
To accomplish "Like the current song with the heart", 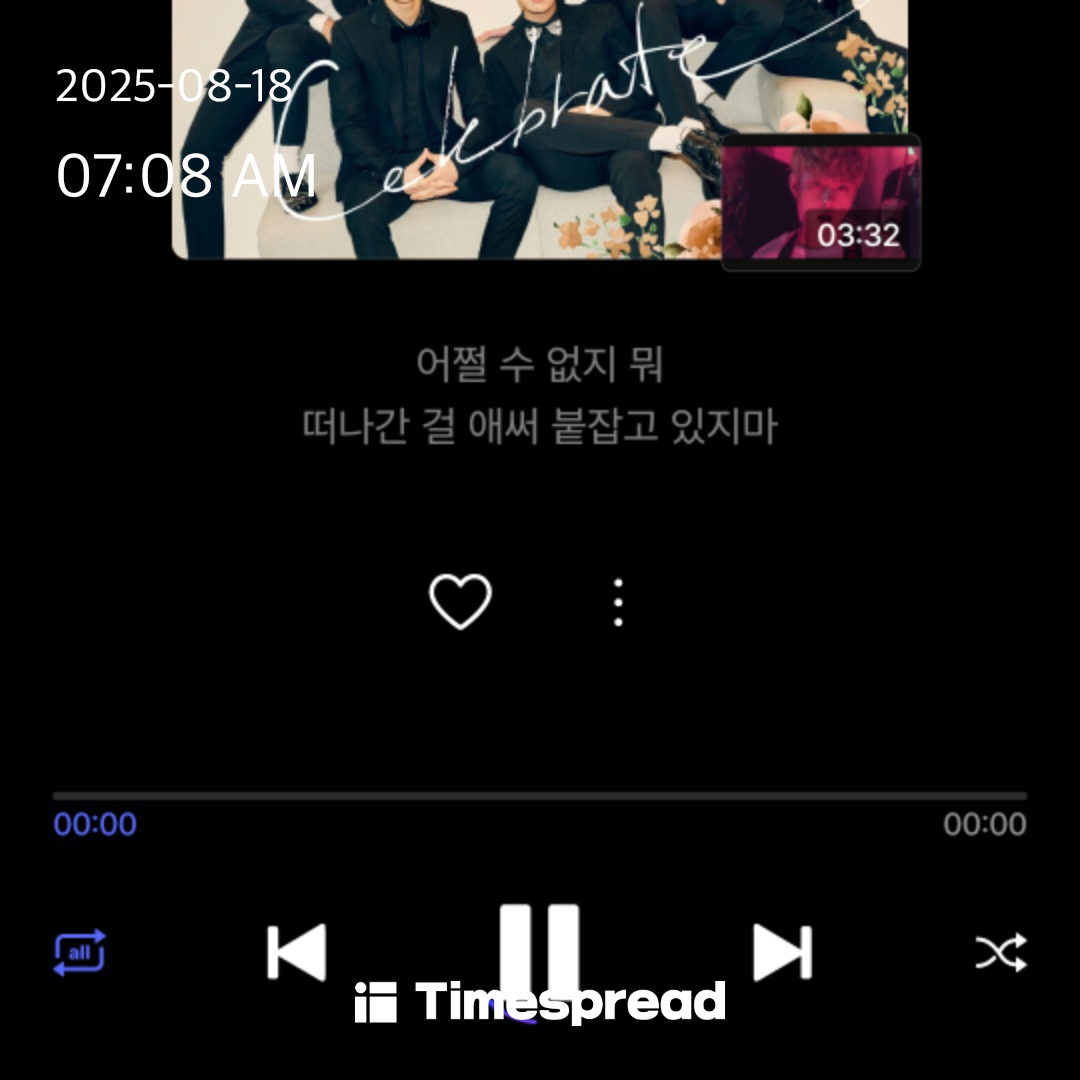I will (460, 601).
